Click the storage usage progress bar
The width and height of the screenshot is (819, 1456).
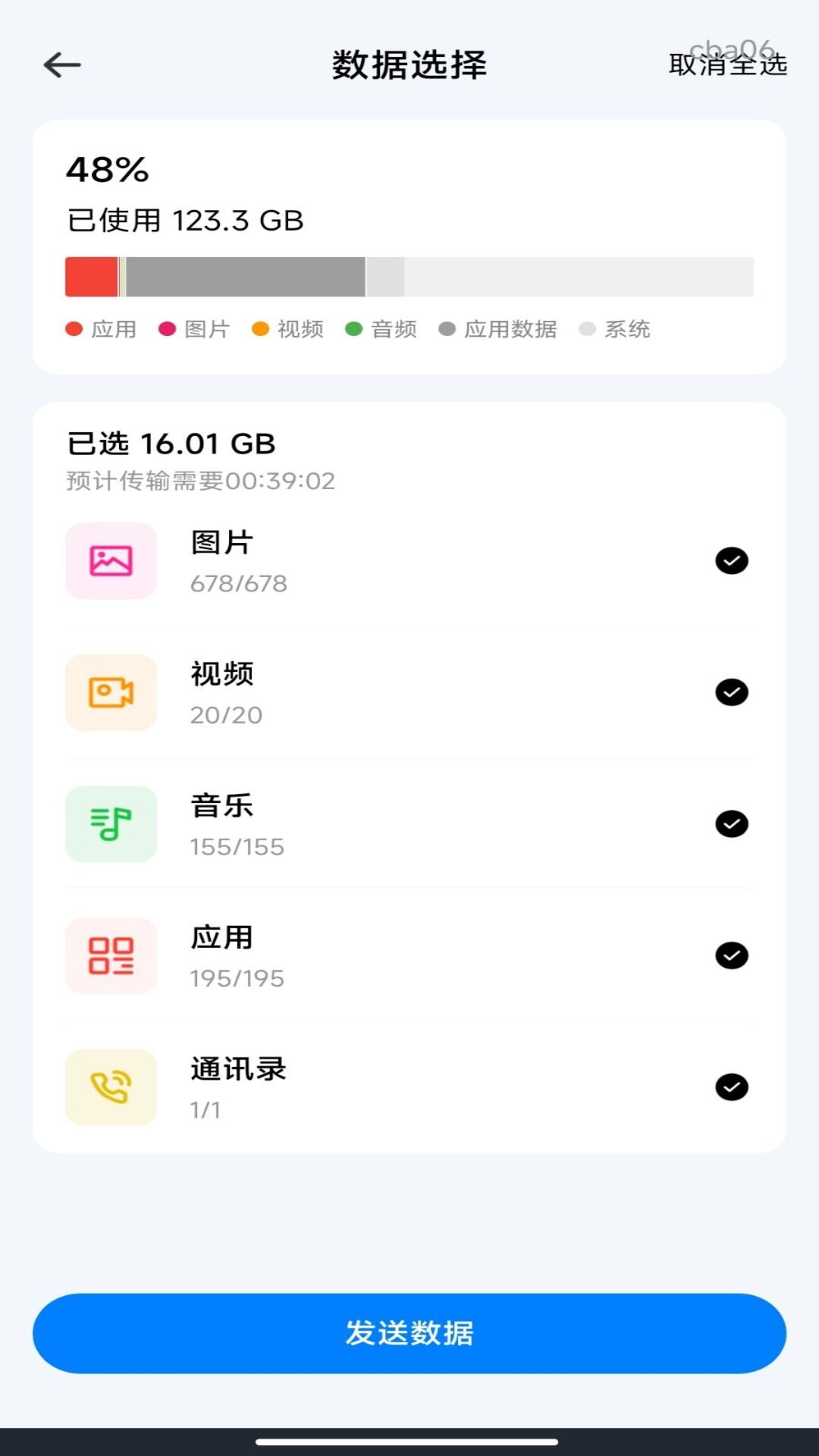409,277
